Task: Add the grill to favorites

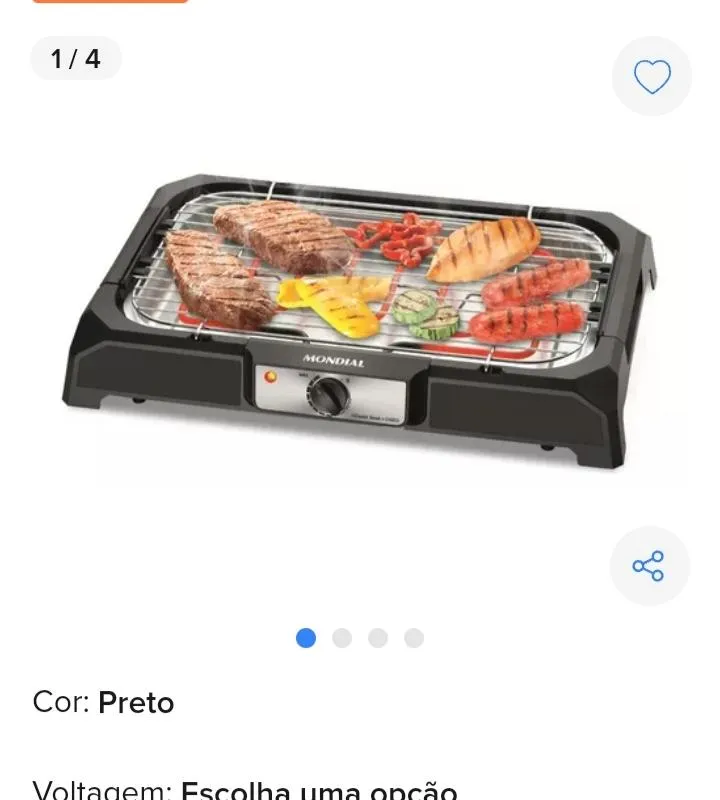Action: click(x=652, y=77)
